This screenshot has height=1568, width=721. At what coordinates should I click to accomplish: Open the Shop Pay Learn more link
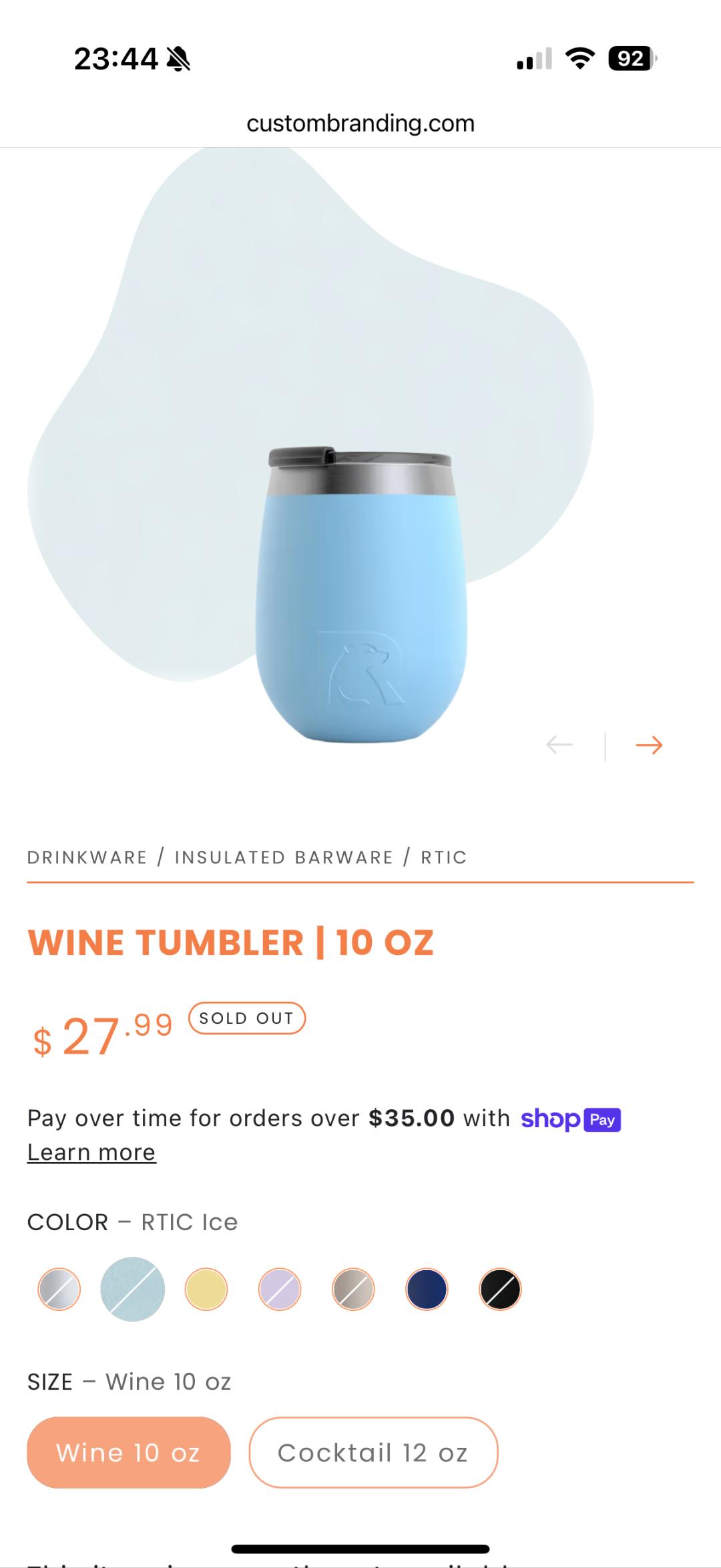tap(91, 1153)
